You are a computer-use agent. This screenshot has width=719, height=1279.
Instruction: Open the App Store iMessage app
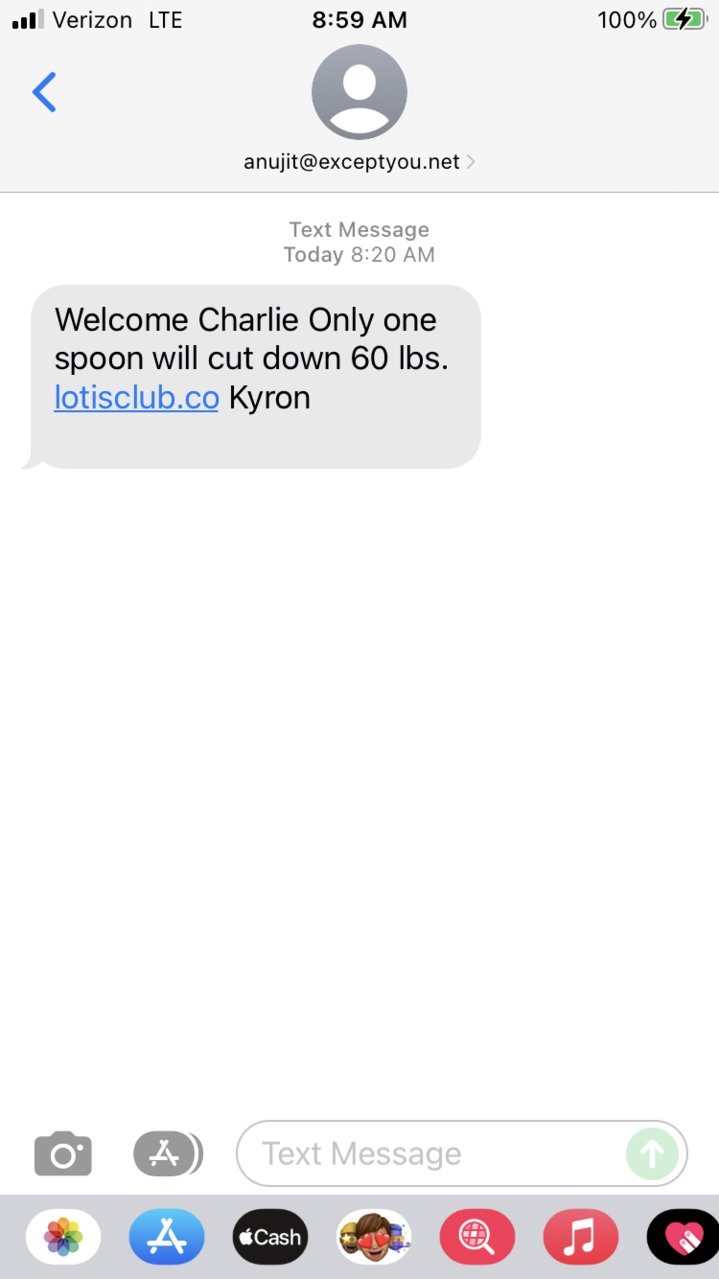166,1237
